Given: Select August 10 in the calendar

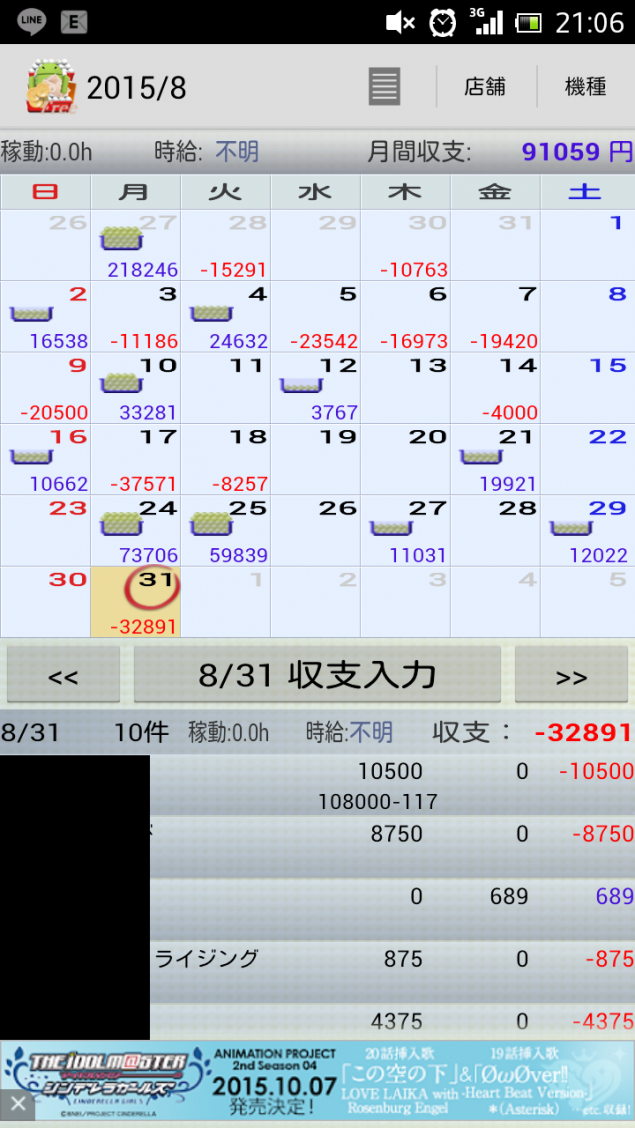Looking at the screenshot, I should coord(135,388).
